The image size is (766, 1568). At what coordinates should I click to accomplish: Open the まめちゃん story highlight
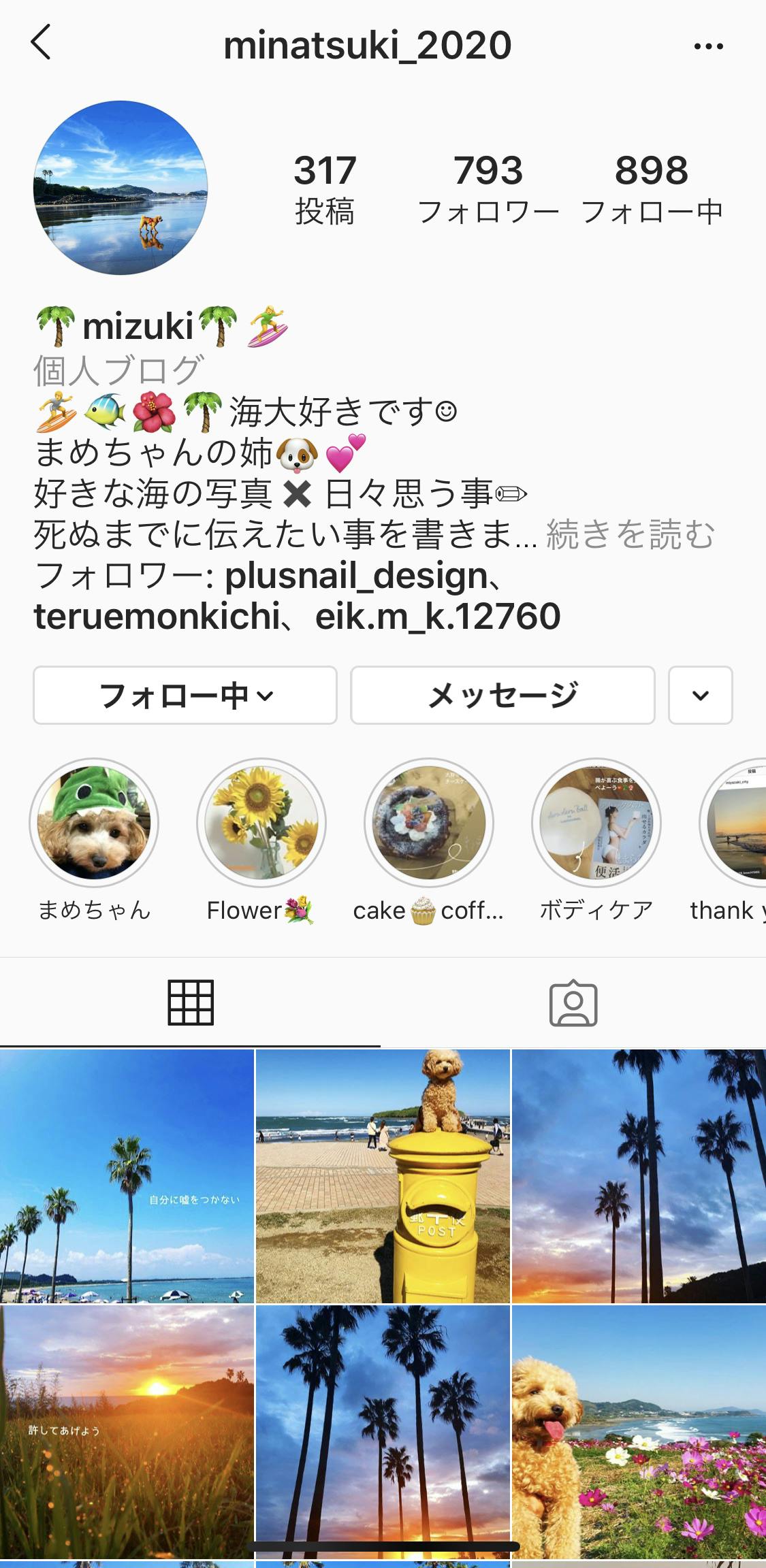(x=94, y=840)
